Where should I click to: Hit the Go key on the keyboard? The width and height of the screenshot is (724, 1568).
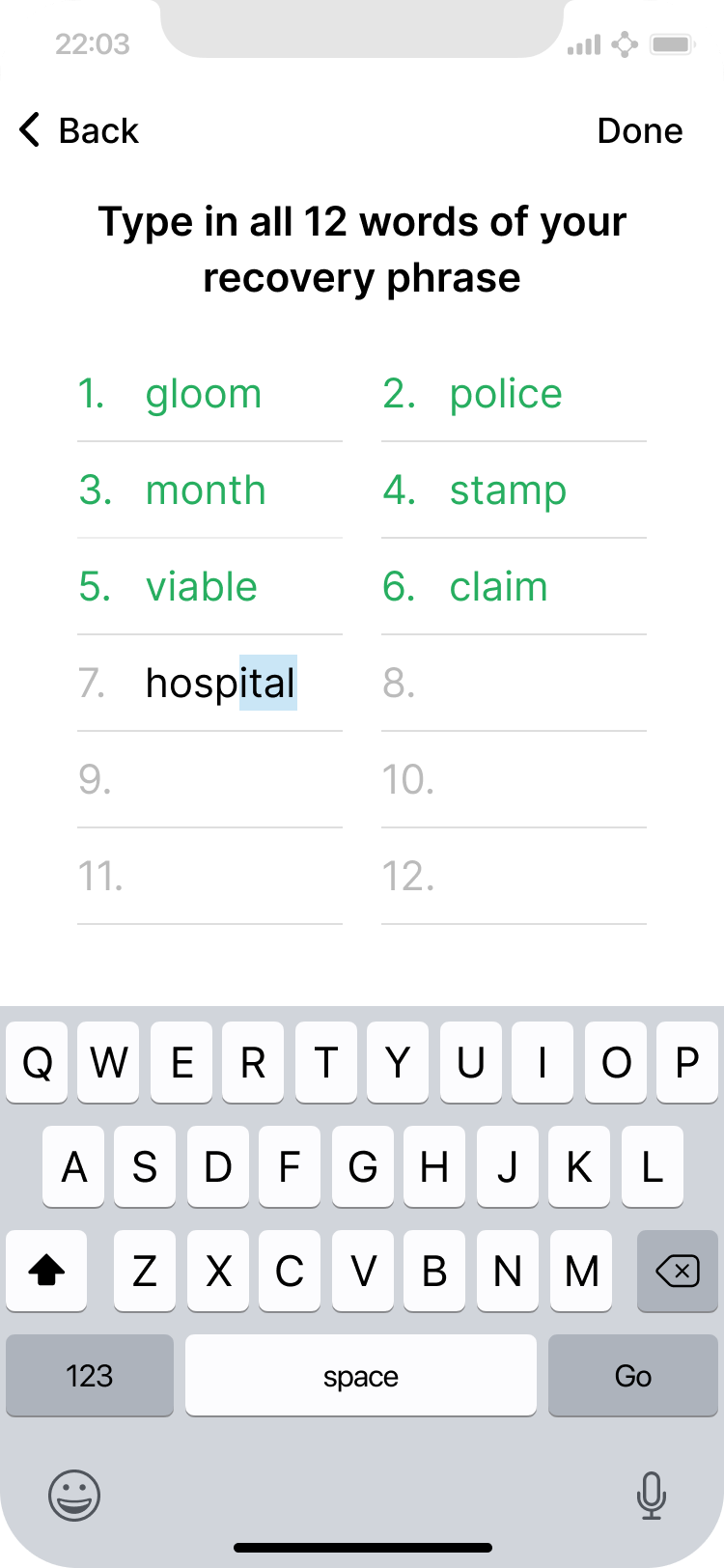pyautogui.click(x=632, y=1375)
